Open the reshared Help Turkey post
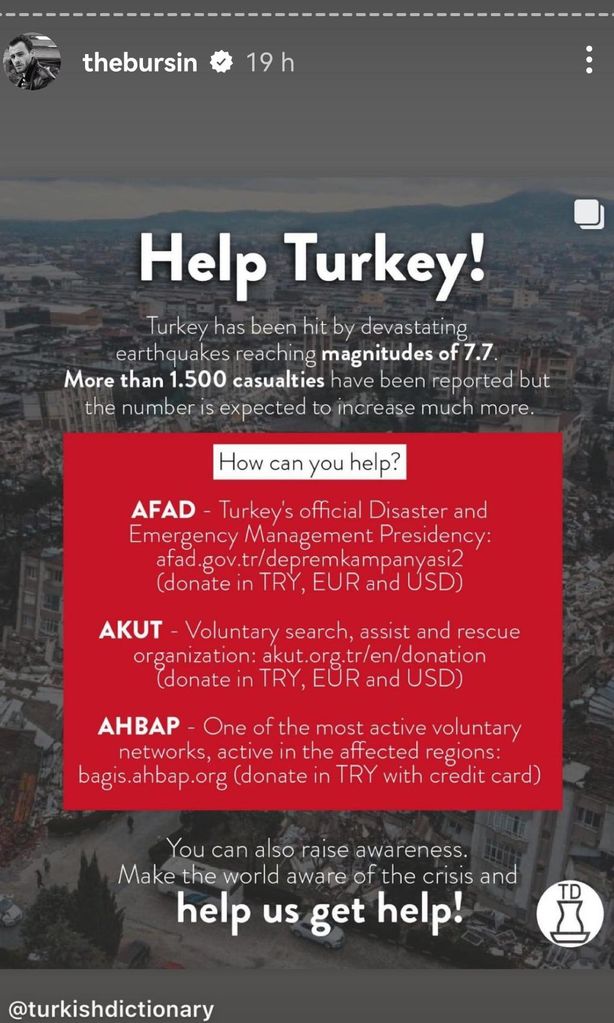614x1023 pixels. pos(307,570)
